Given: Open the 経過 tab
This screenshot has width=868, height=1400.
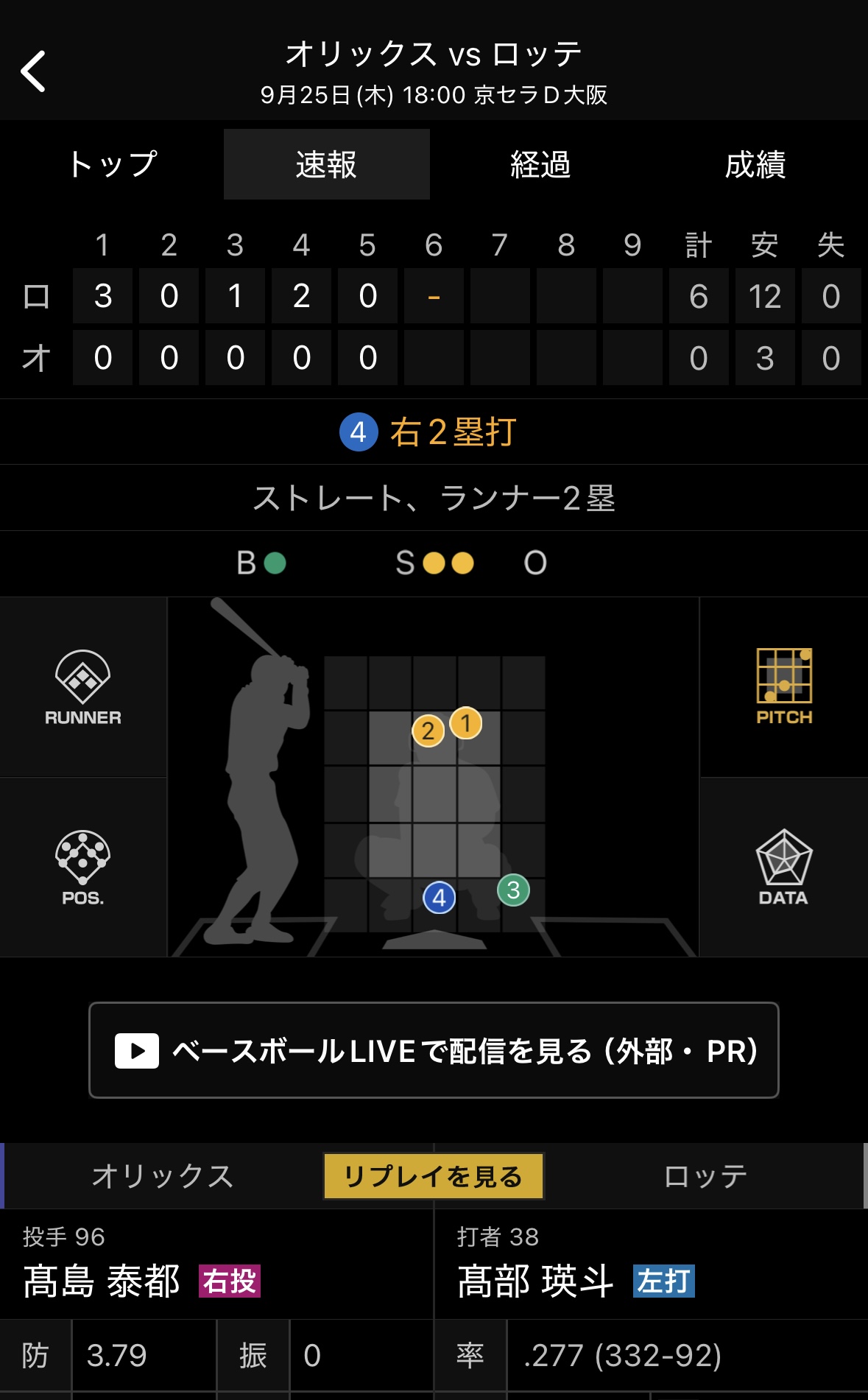Looking at the screenshot, I should 540,164.
